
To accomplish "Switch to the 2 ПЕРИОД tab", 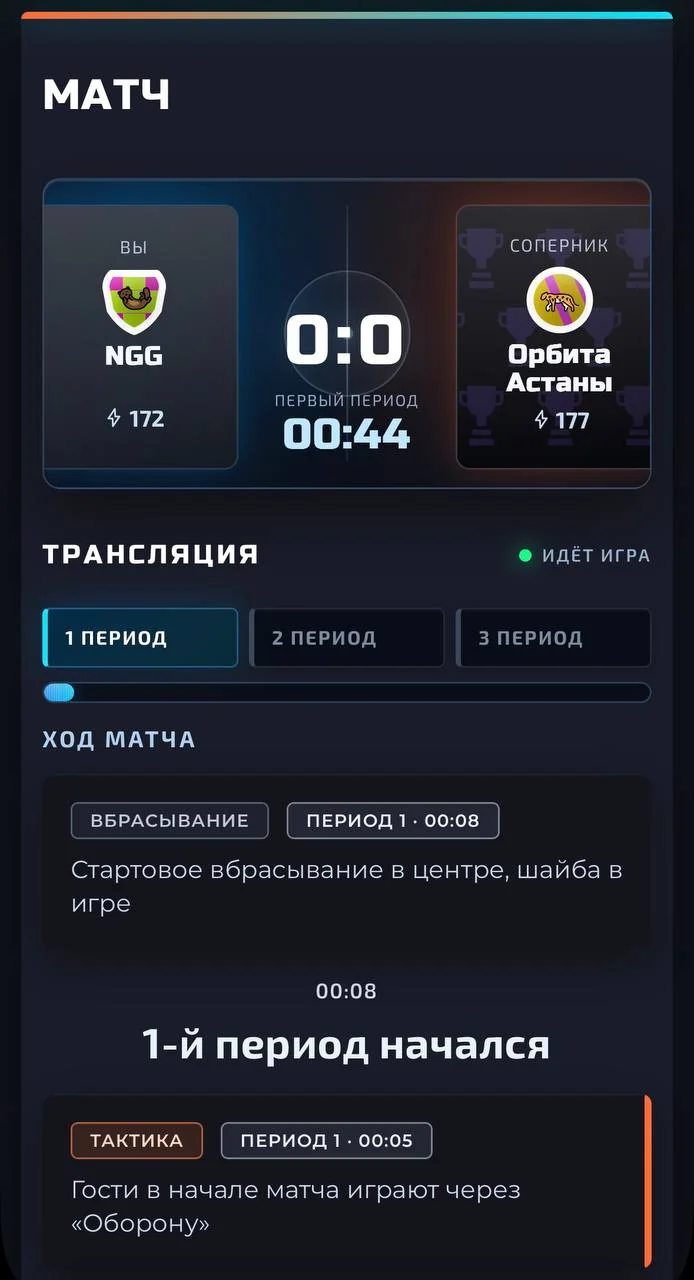I will [346, 638].
